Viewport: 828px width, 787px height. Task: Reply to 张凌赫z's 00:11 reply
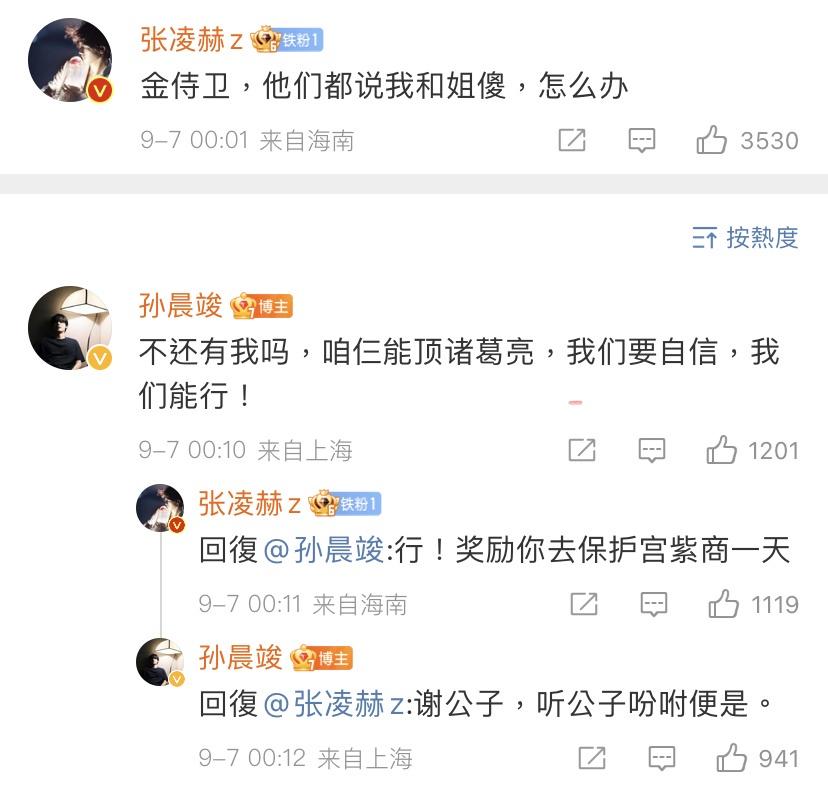click(x=653, y=604)
